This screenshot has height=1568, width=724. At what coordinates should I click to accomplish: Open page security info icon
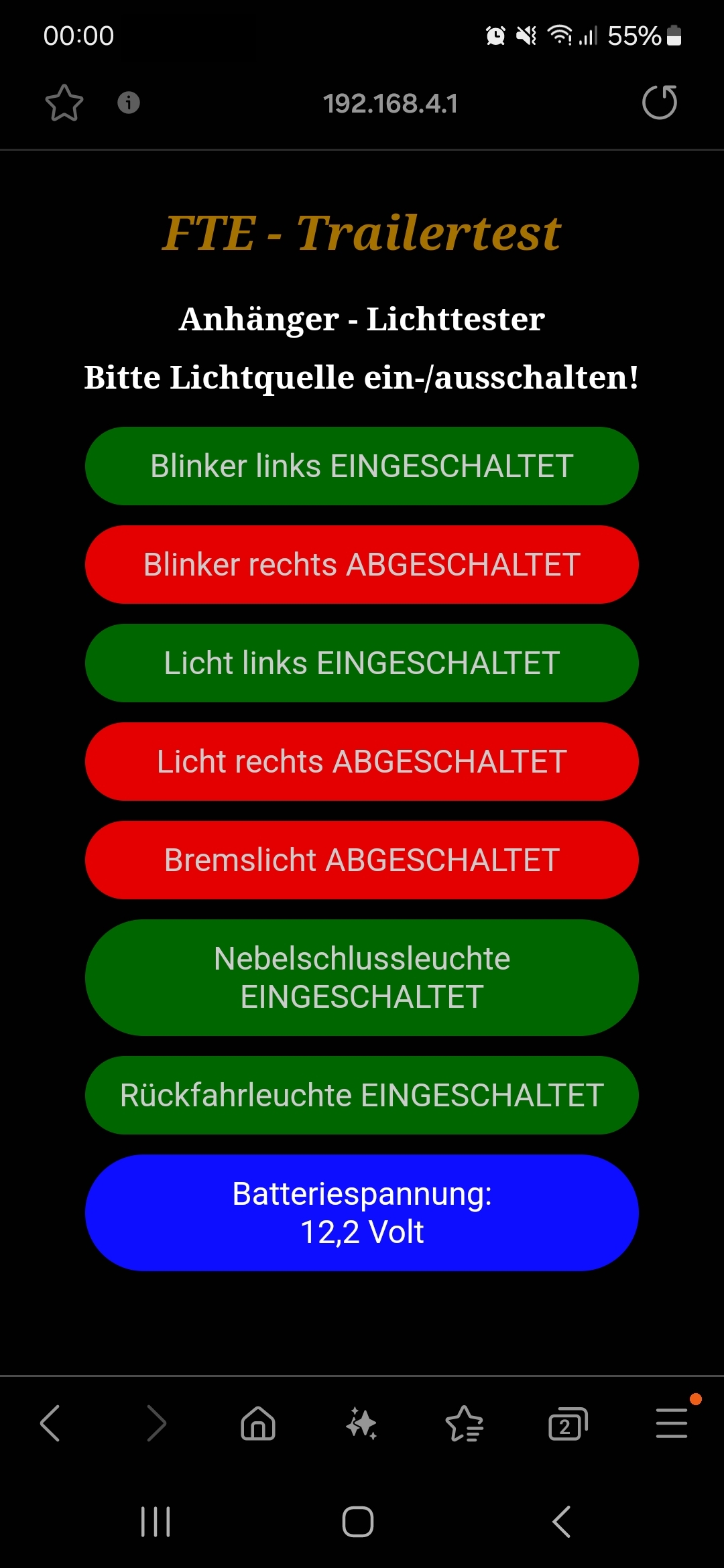tap(129, 103)
